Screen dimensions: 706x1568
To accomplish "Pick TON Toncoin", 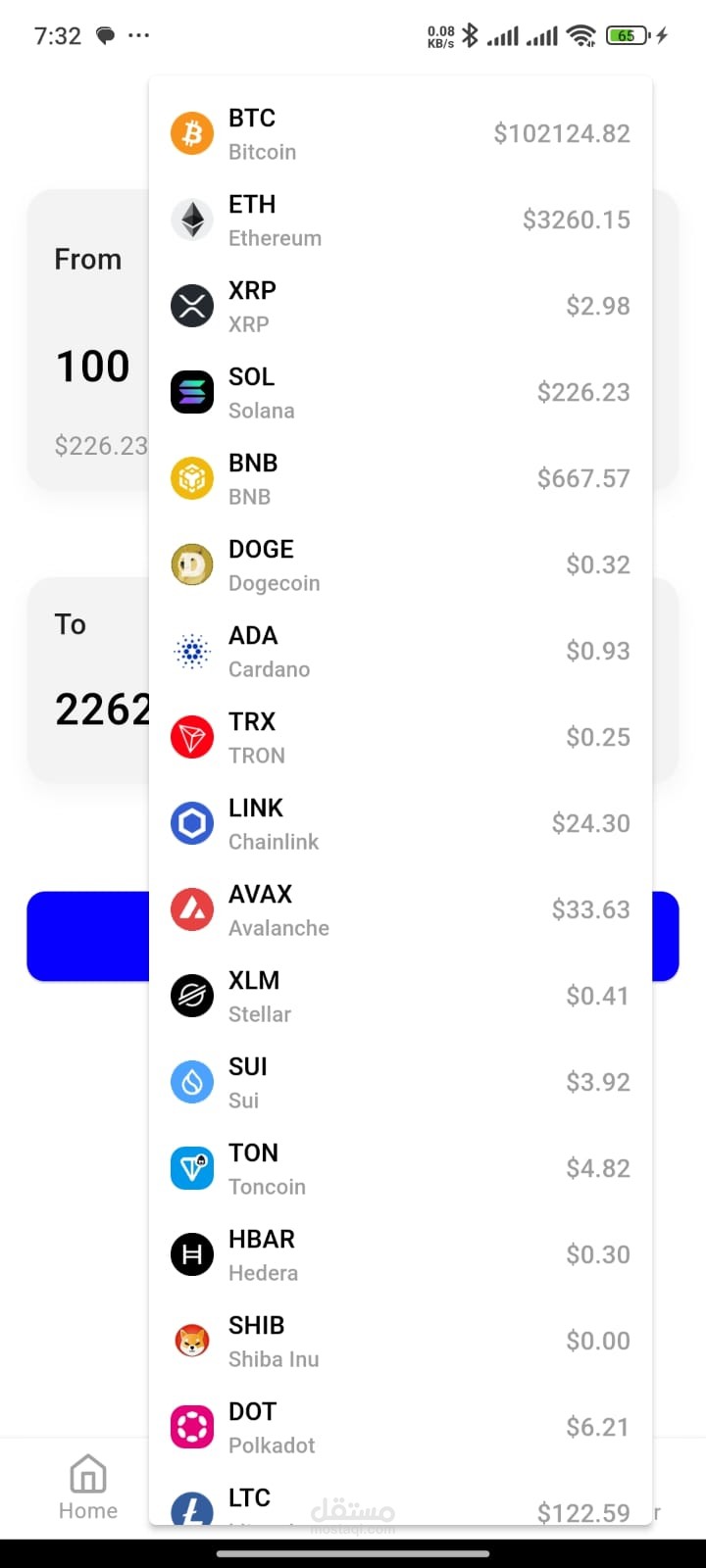I will pyautogui.click(x=400, y=1169).
